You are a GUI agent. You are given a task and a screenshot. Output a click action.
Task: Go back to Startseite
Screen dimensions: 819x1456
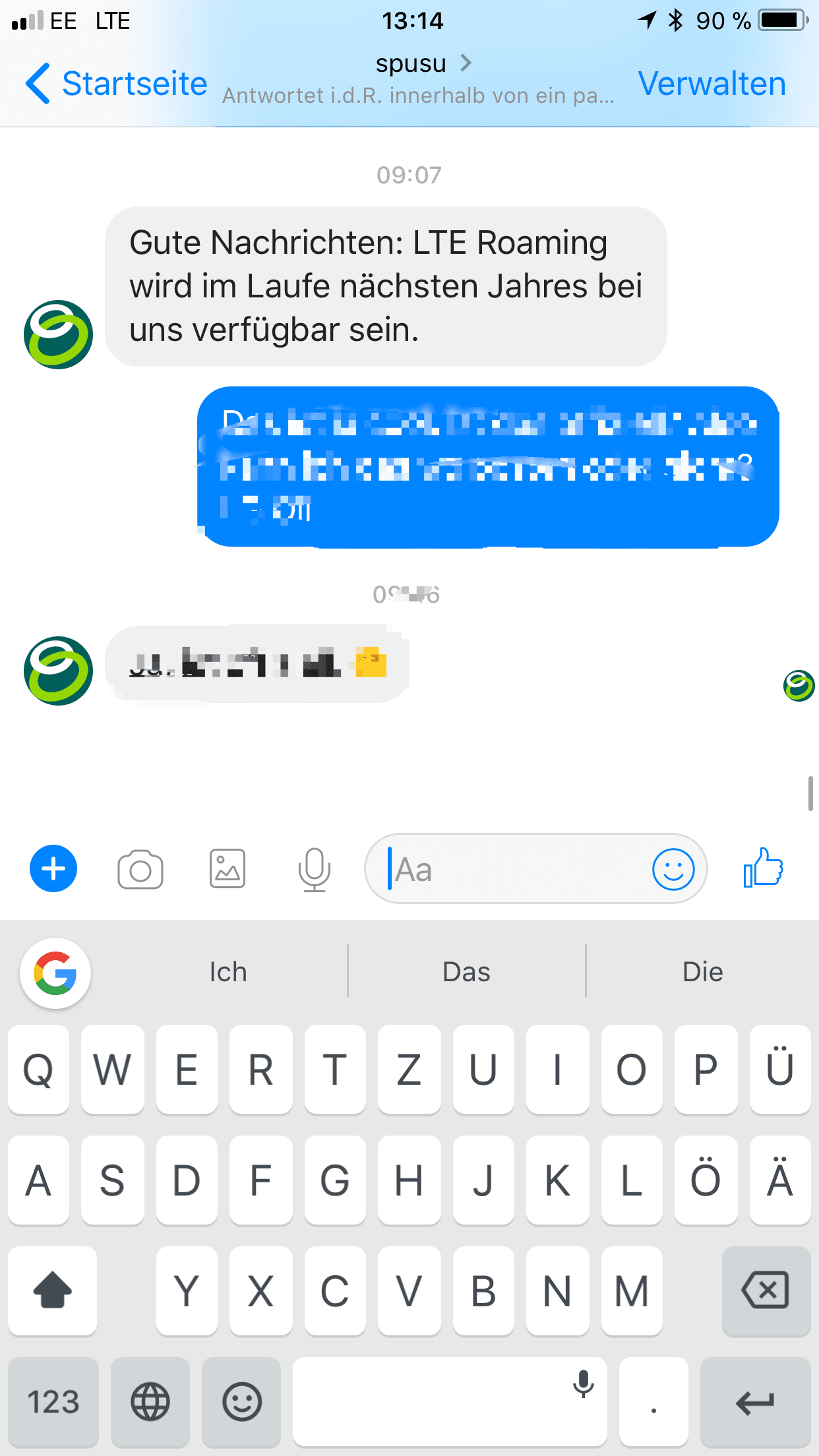click(117, 84)
